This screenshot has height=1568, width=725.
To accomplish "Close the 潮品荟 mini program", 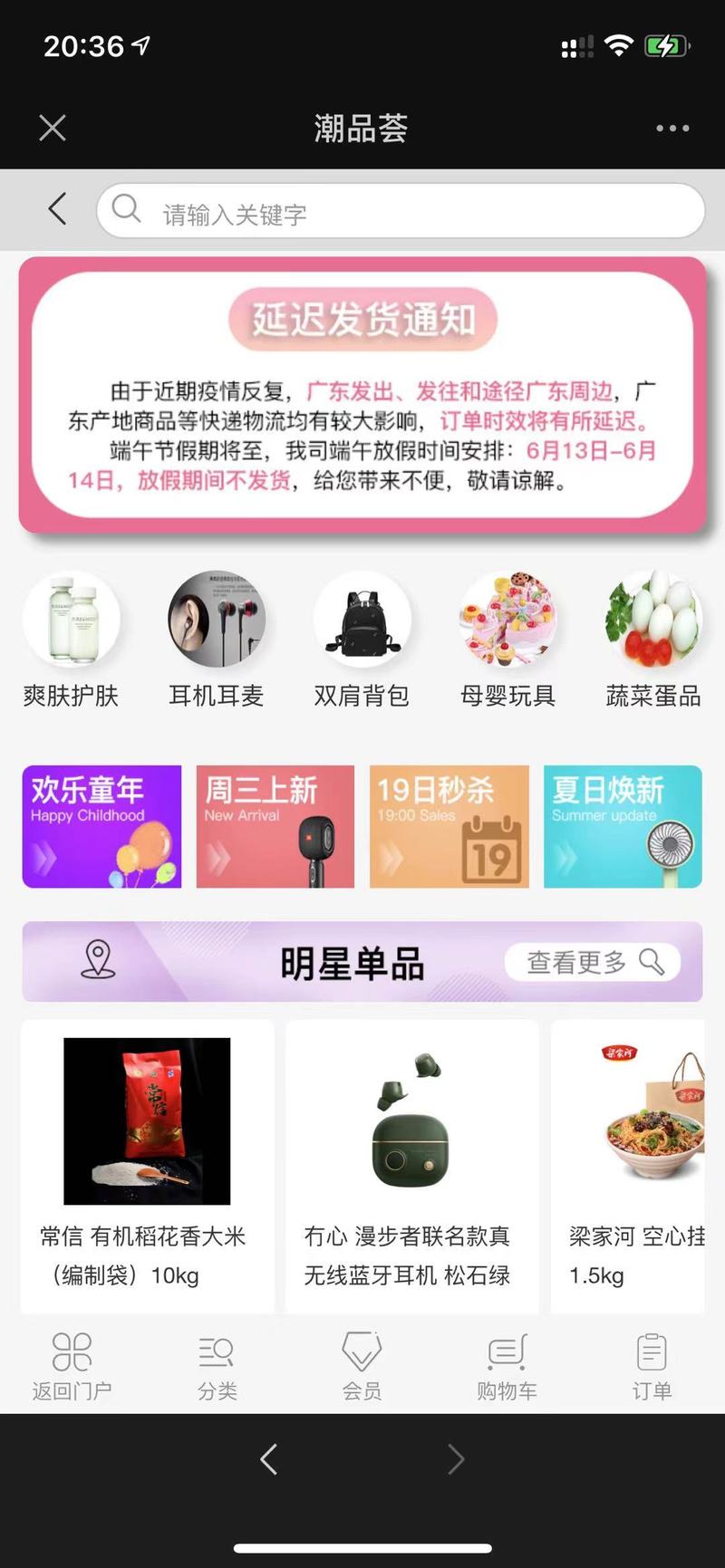I will [53, 128].
